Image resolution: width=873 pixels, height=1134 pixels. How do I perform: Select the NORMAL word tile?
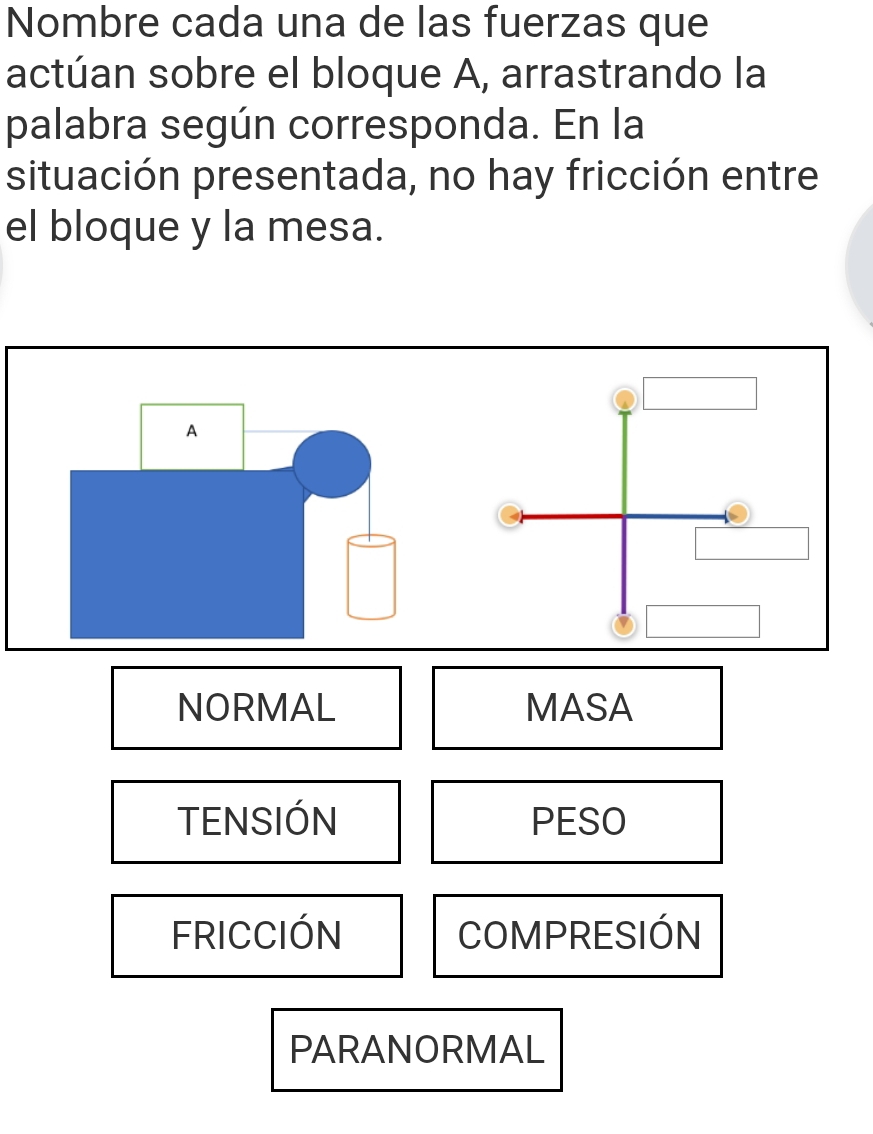pos(256,708)
